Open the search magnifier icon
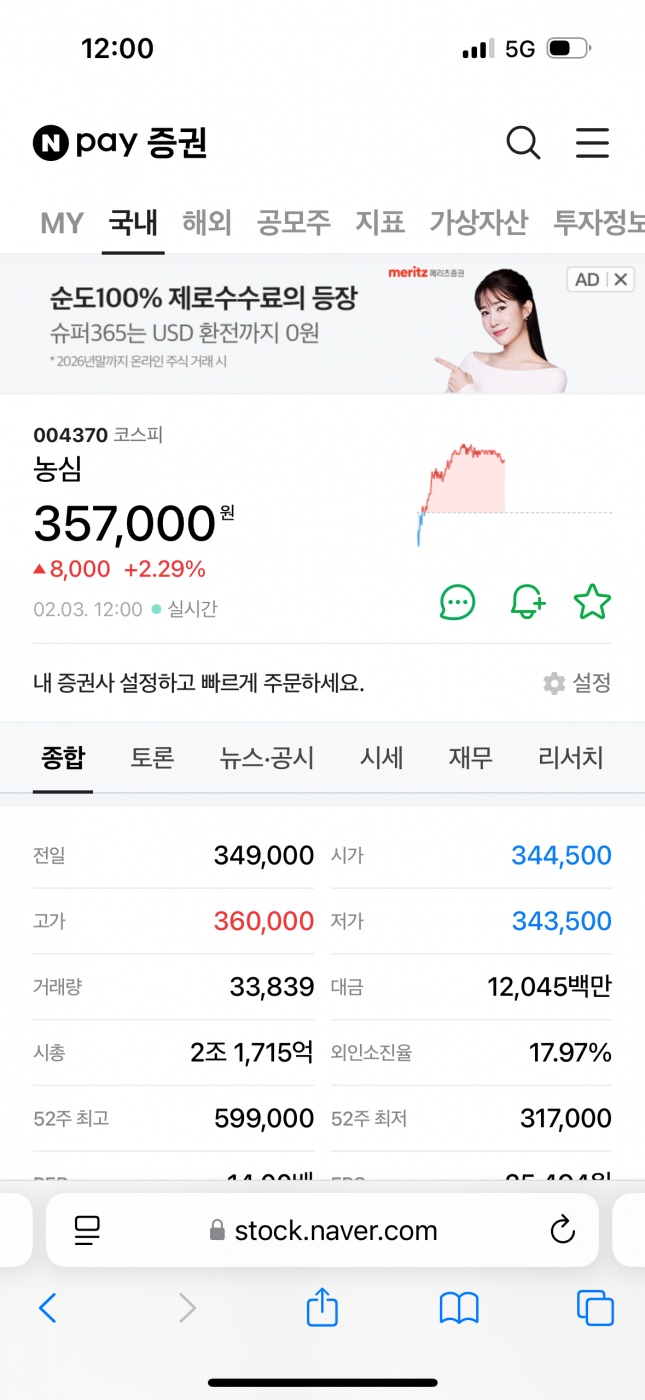Image resolution: width=645 pixels, height=1400 pixels. click(x=523, y=143)
